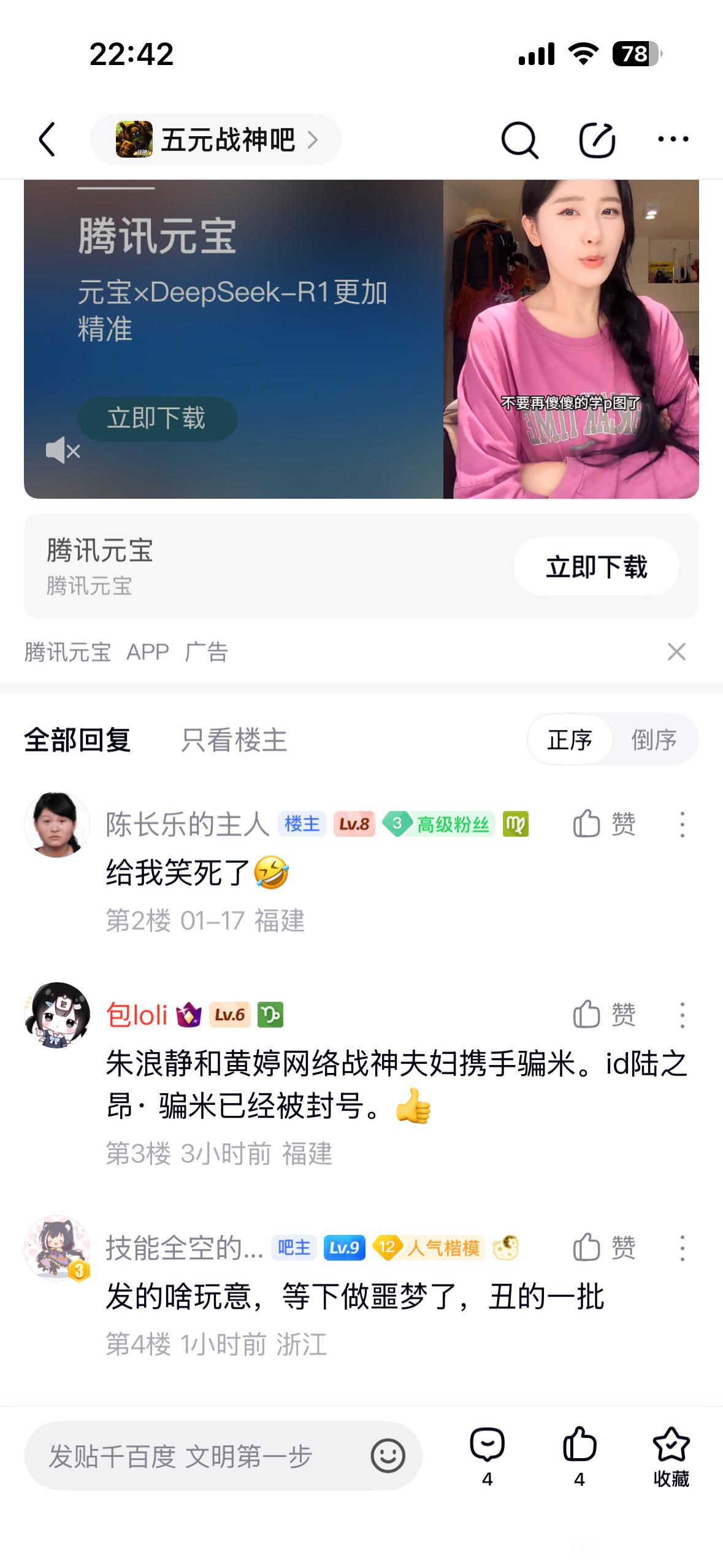
Task: Unmute the ad video sound
Action: pyautogui.click(x=63, y=452)
